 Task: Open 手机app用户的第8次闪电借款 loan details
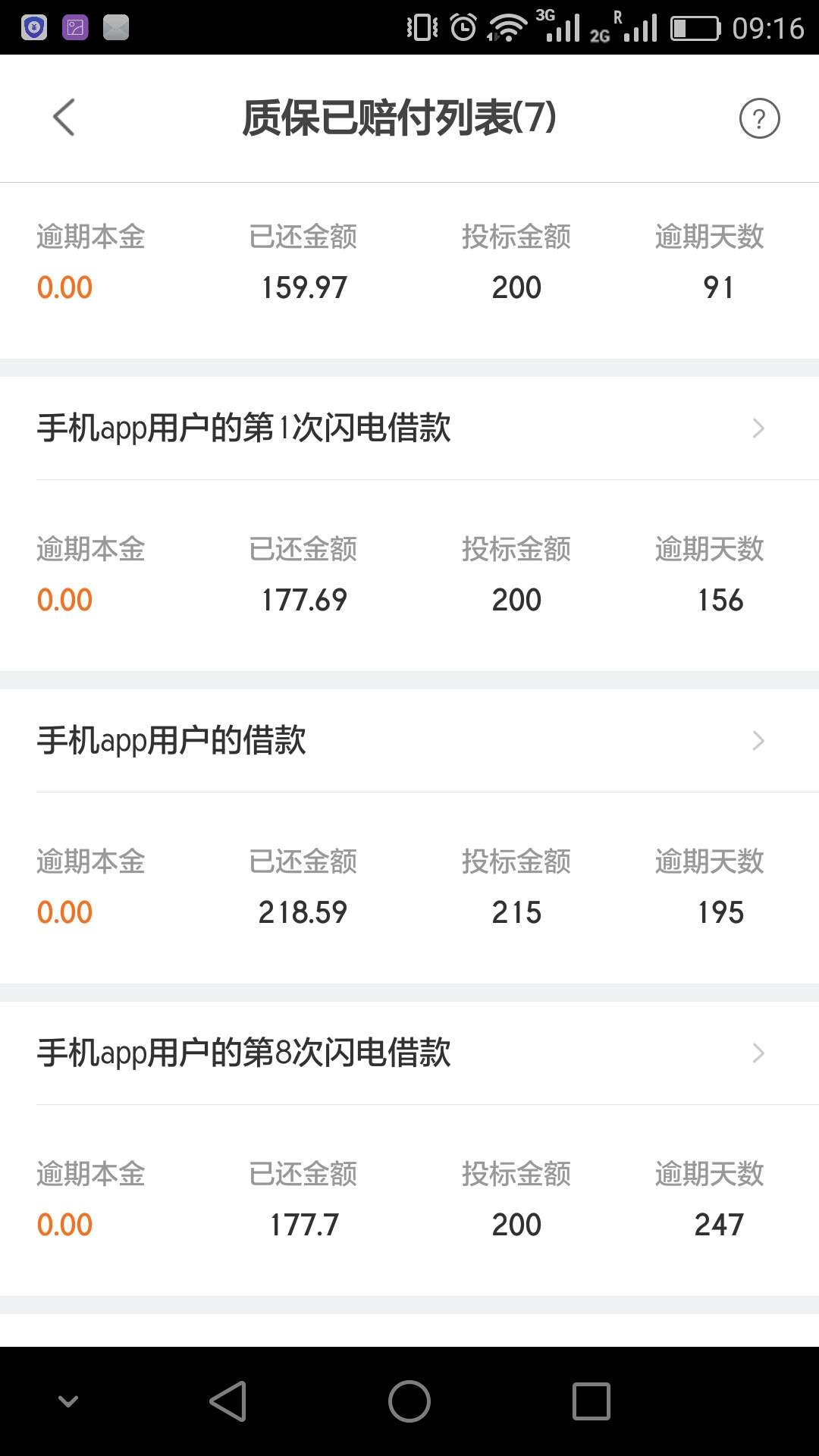[409, 1053]
